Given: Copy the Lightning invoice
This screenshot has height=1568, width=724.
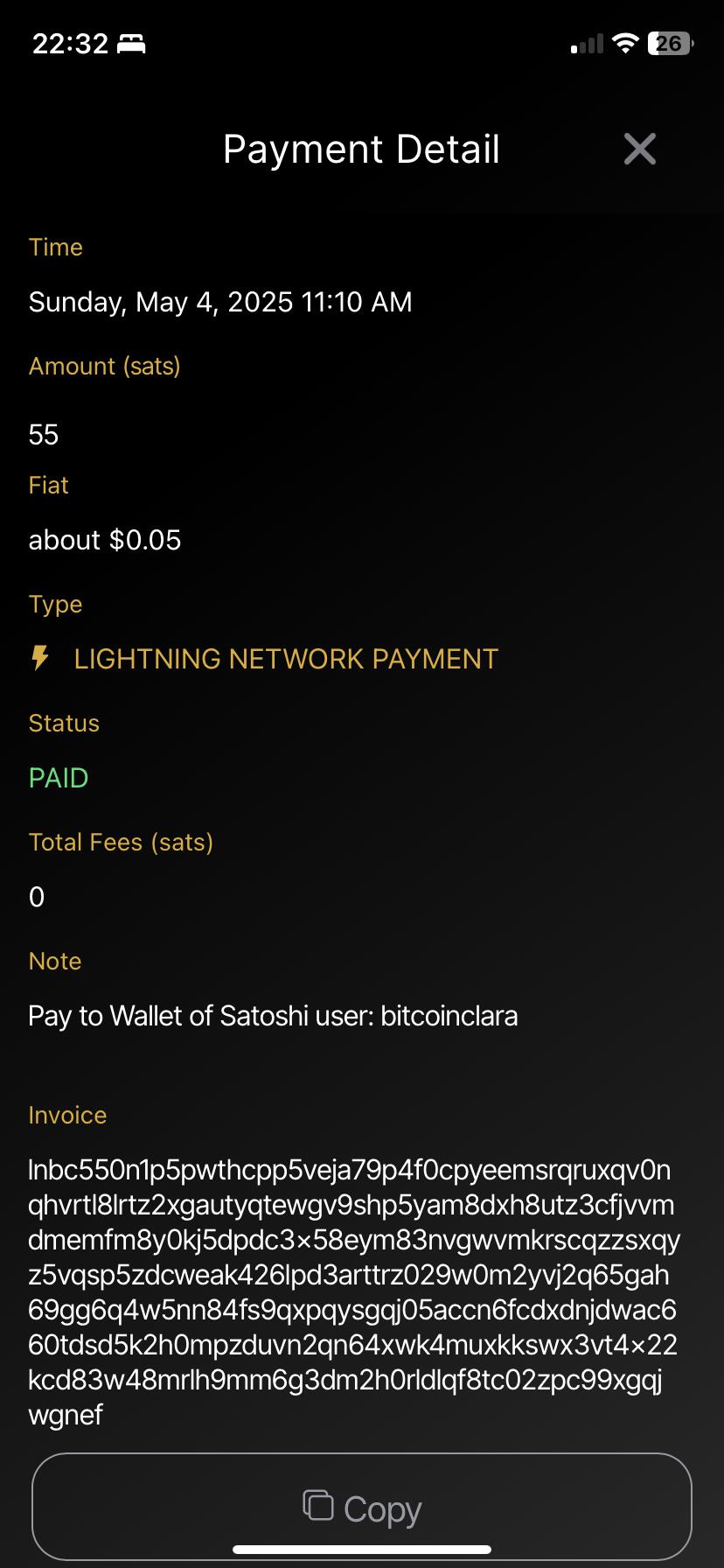Looking at the screenshot, I should pos(362,1507).
